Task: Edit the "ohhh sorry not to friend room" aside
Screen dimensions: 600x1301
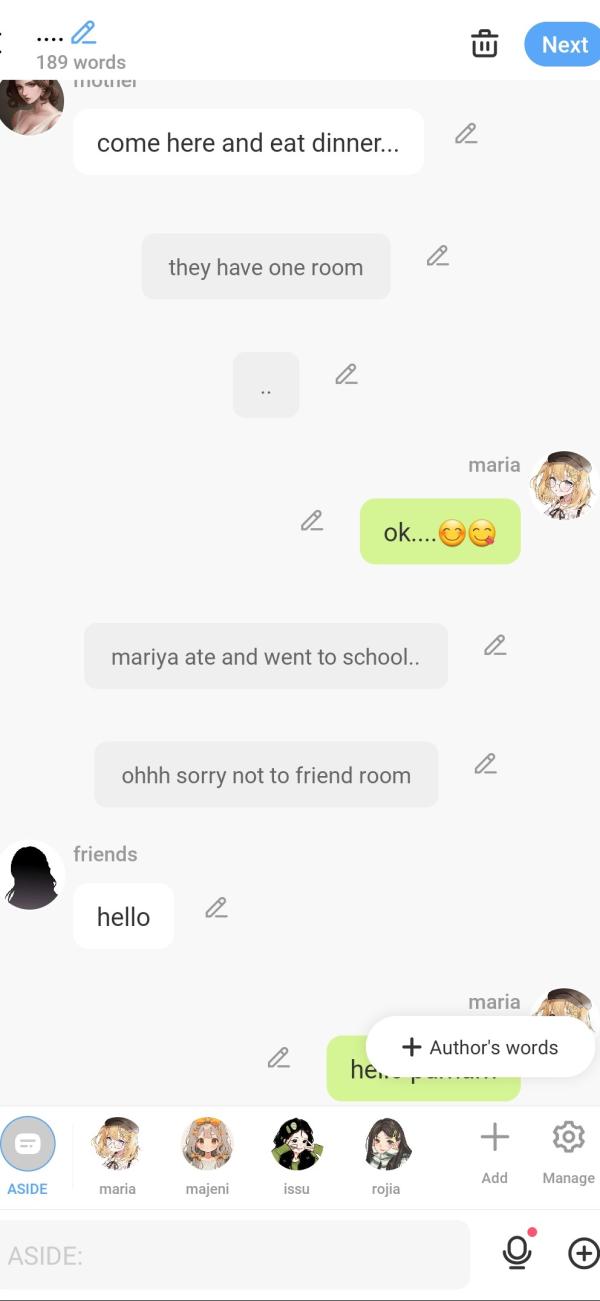Action: coord(486,765)
